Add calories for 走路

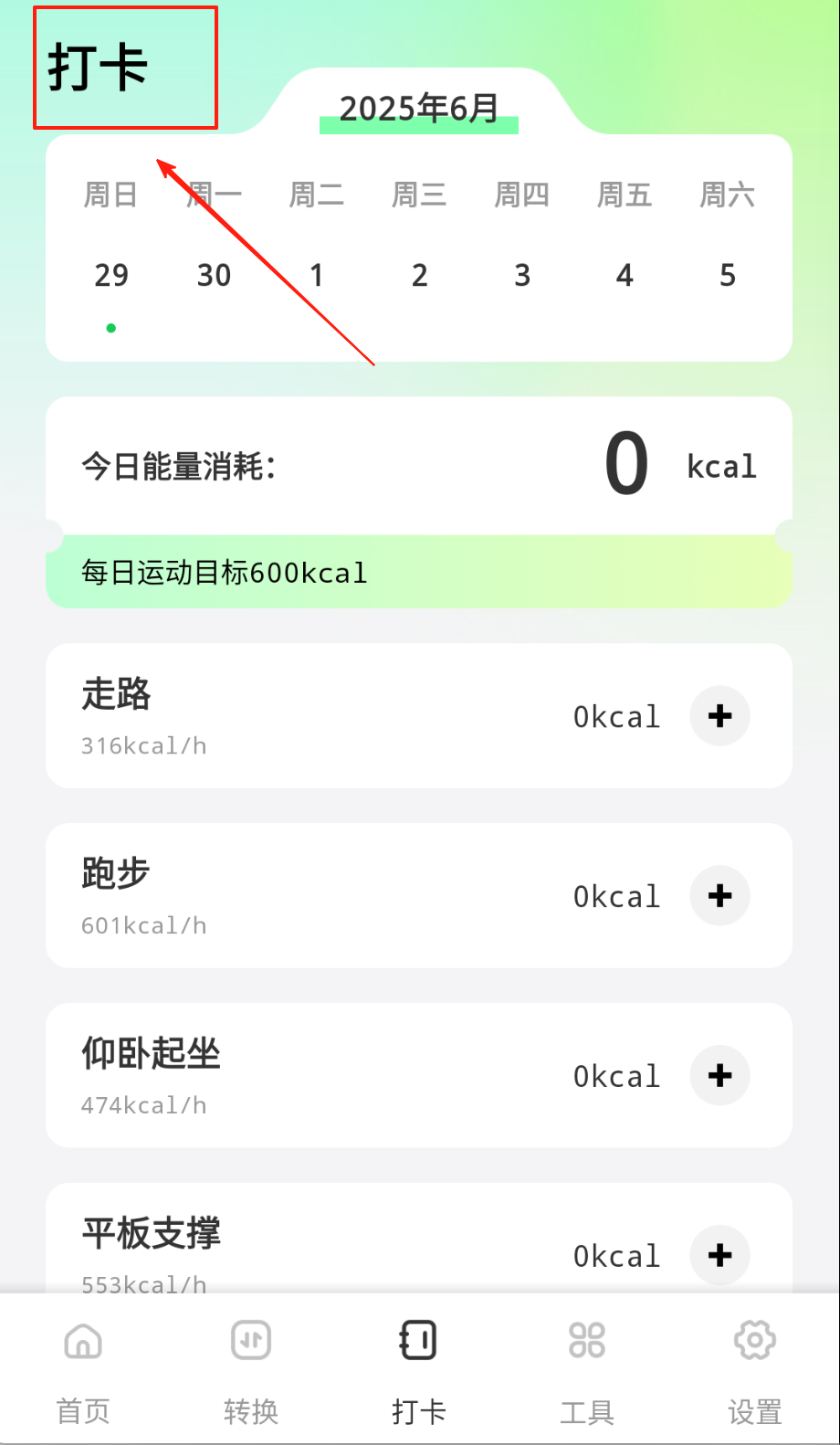[719, 716]
